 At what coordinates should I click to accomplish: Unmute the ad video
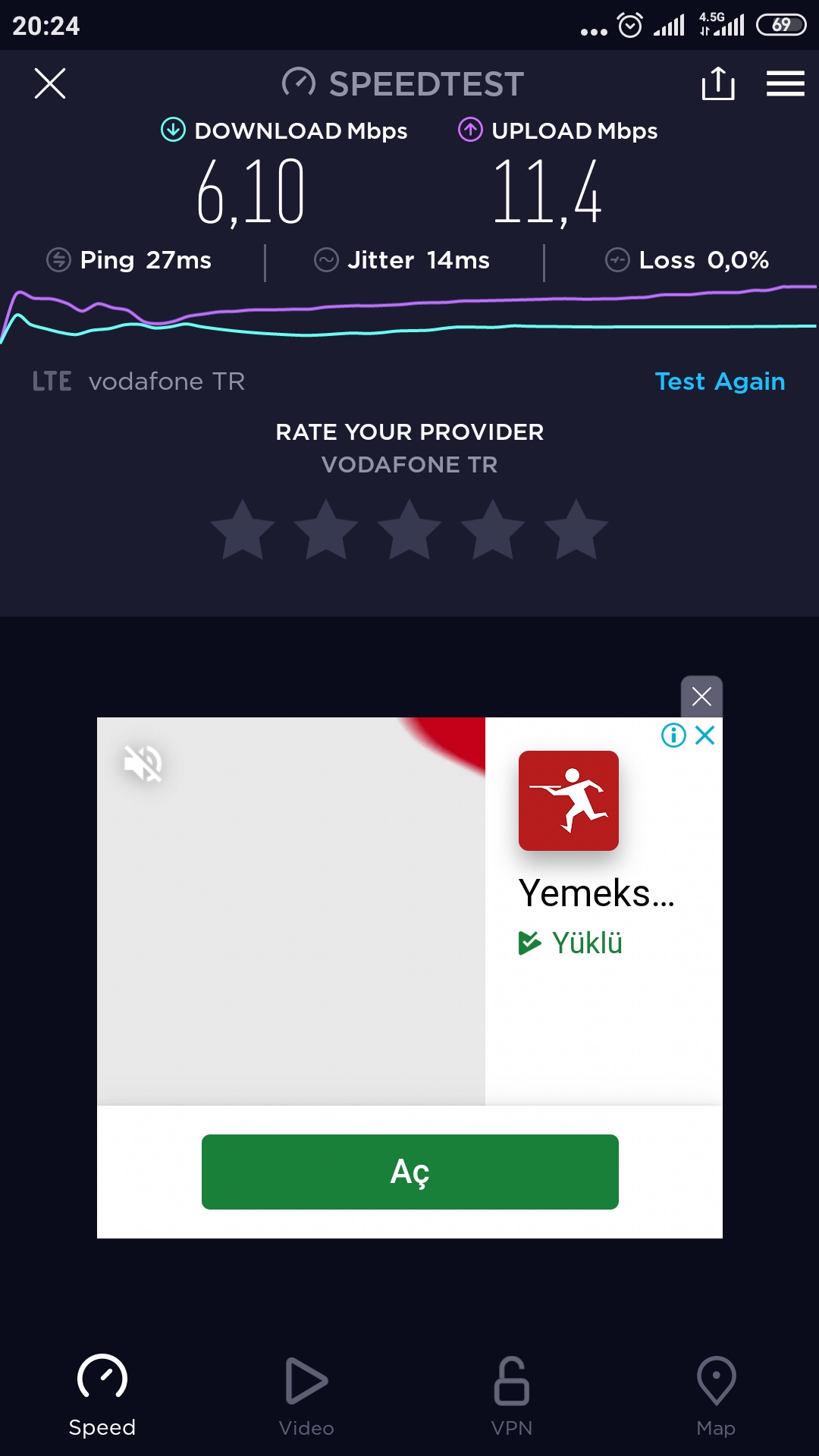143,763
